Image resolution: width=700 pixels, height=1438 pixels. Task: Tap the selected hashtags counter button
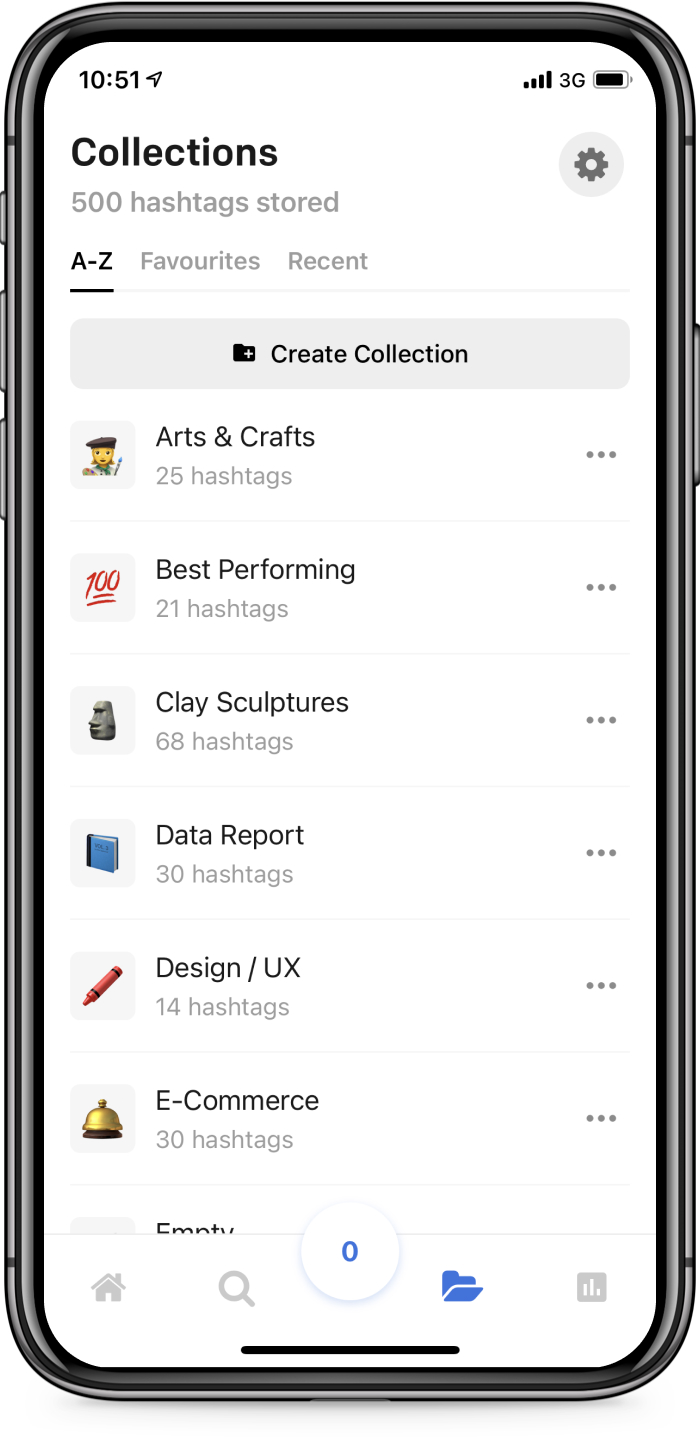pyautogui.click(x=349, y=1252)
